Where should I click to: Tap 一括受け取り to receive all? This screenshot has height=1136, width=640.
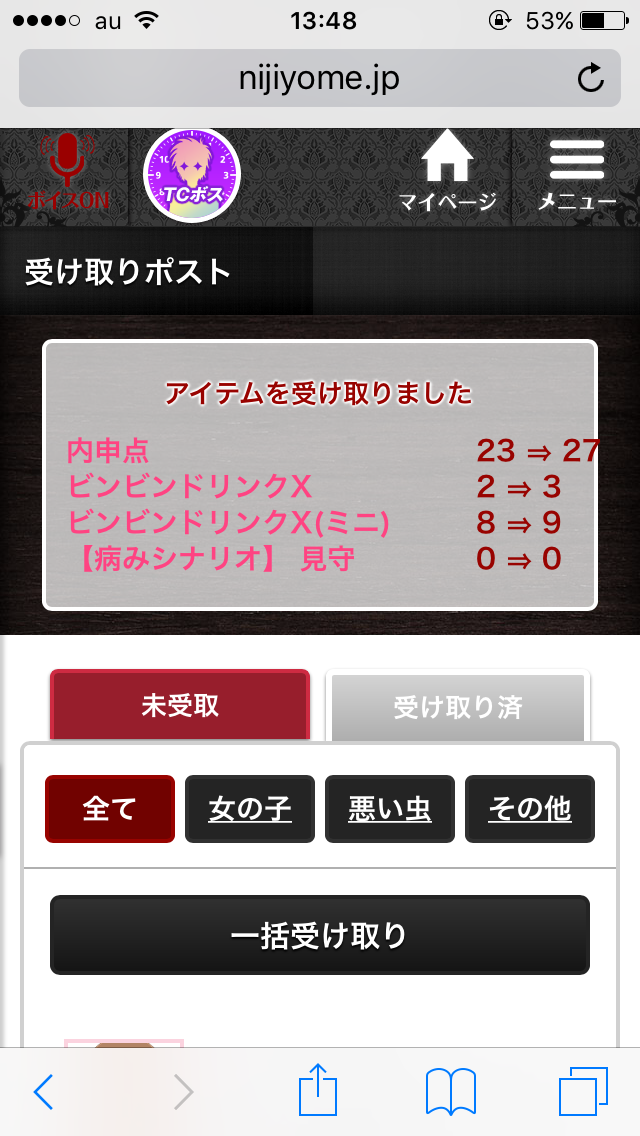[320, 935]
